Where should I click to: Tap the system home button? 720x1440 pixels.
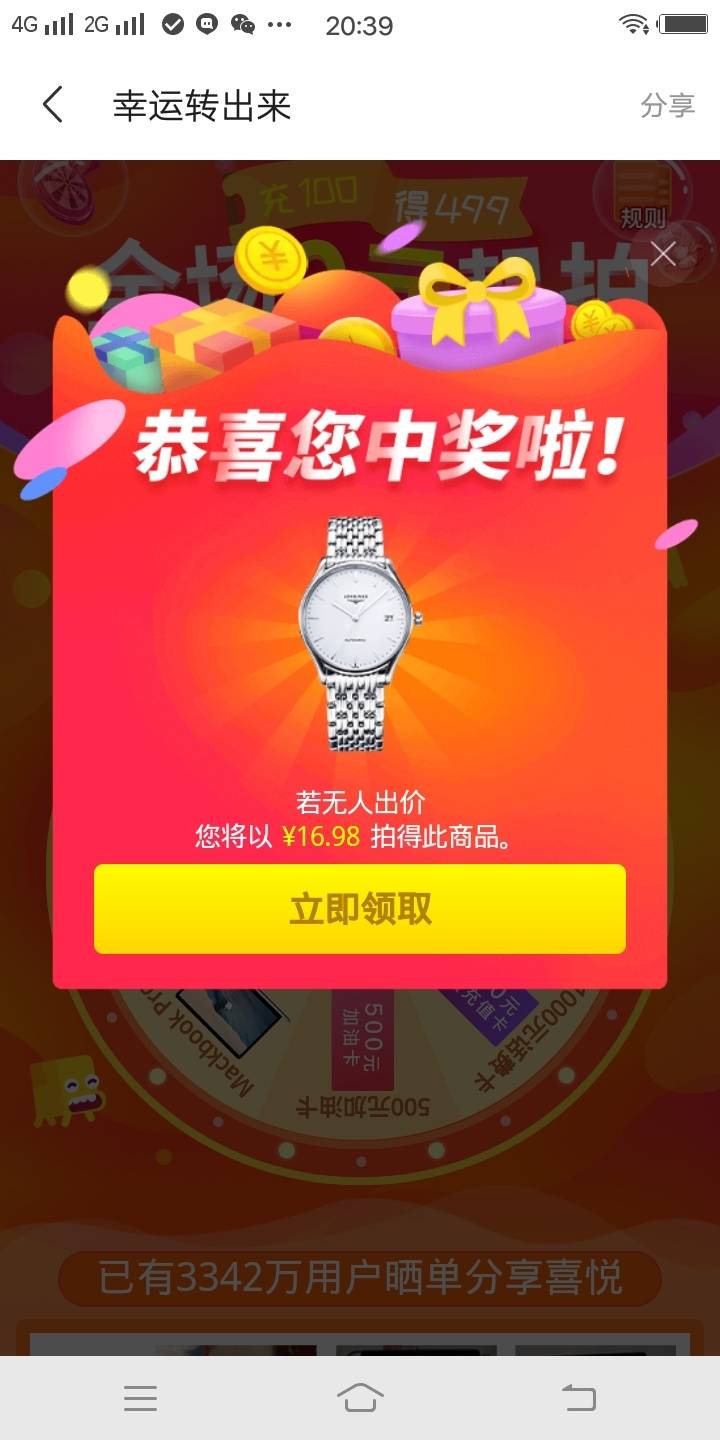click(x=360, y=1398)
